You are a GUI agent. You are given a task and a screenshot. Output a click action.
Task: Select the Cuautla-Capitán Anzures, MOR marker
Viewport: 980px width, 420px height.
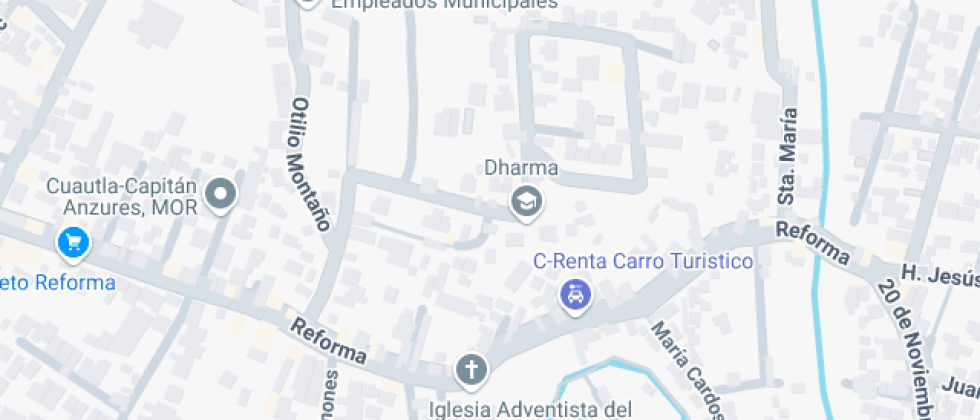tap(221, 194)
